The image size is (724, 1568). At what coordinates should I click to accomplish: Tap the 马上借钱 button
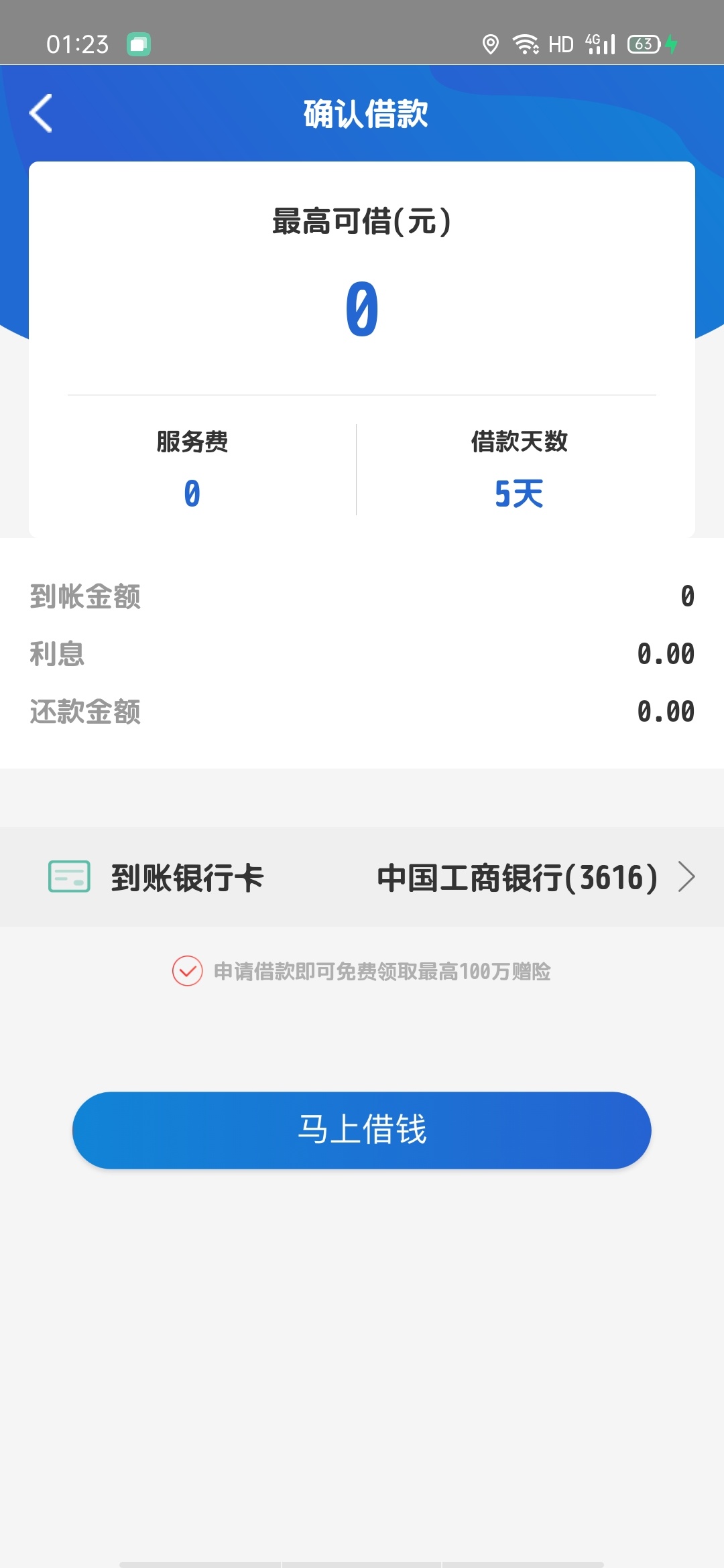point(362,1130)
